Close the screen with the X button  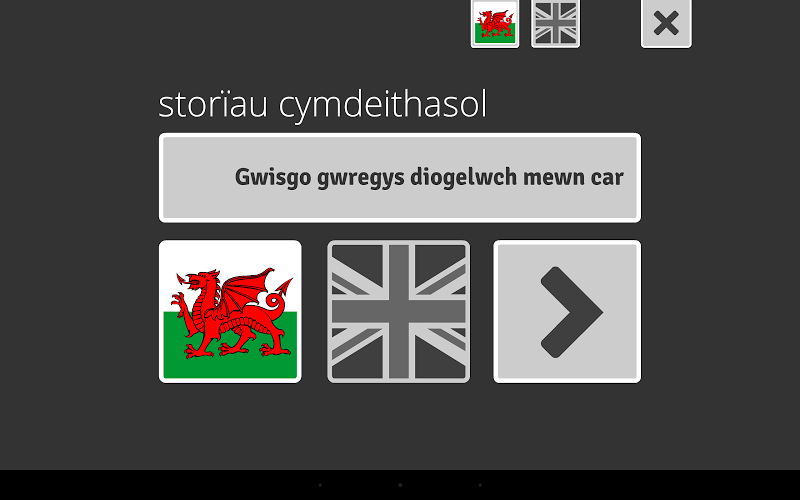tap(666, 23)
